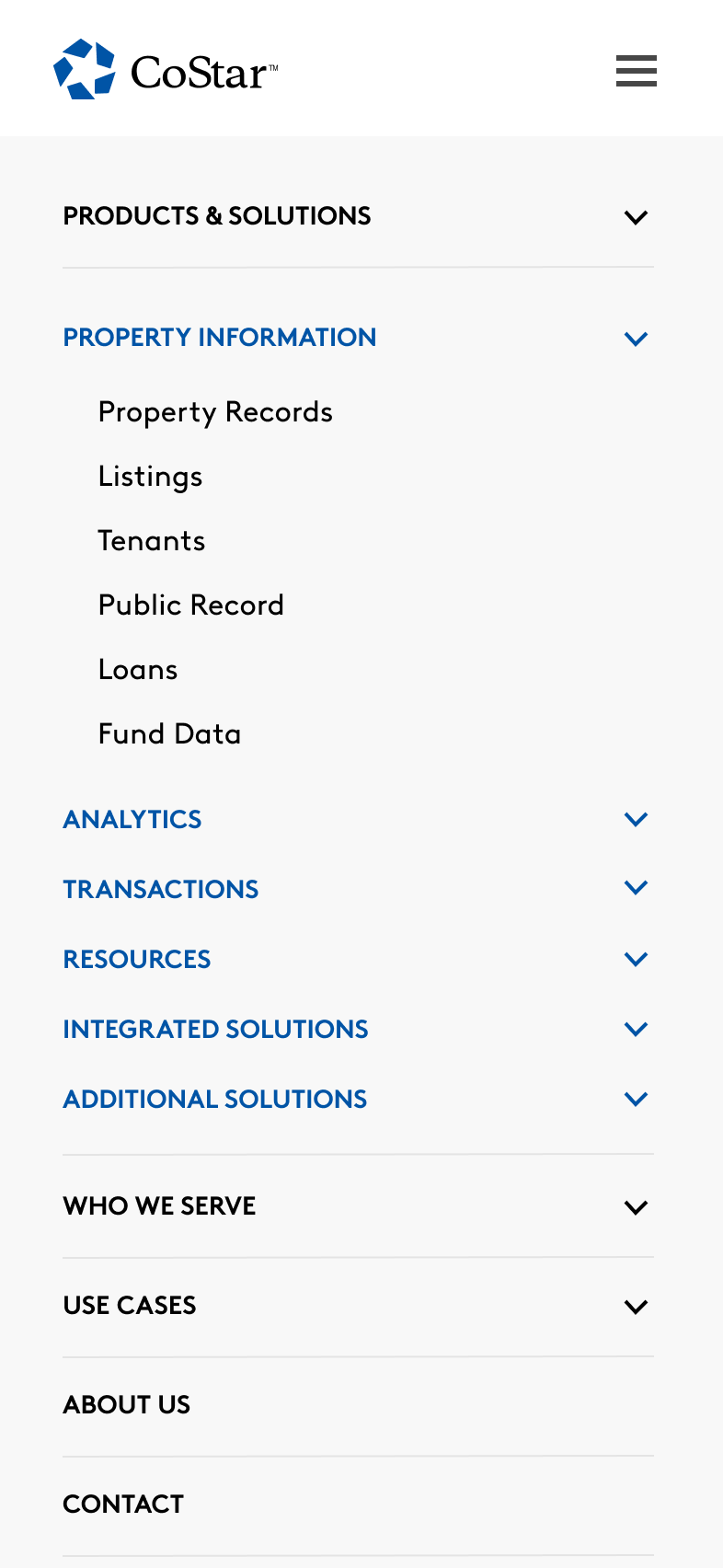Navigate to the CONTACT page

coord(123,1504)
